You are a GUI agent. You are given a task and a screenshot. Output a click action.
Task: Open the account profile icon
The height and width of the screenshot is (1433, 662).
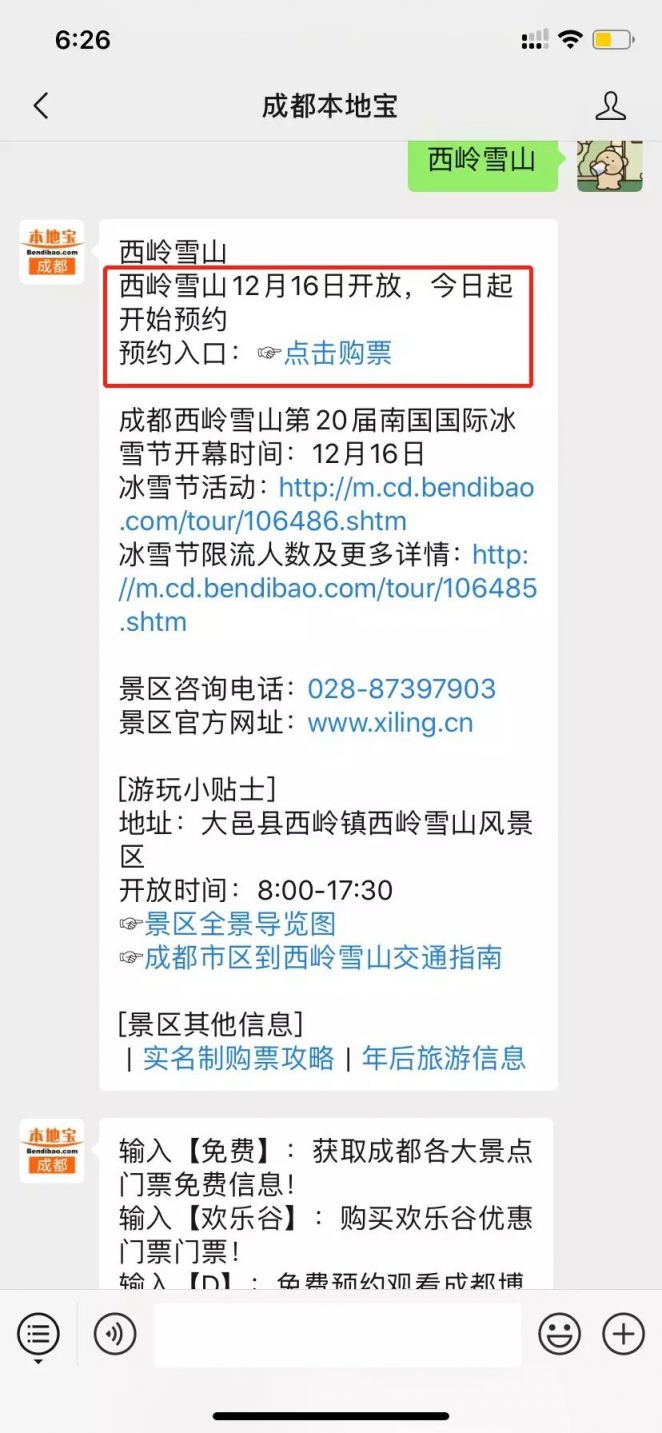pos(610,106)
